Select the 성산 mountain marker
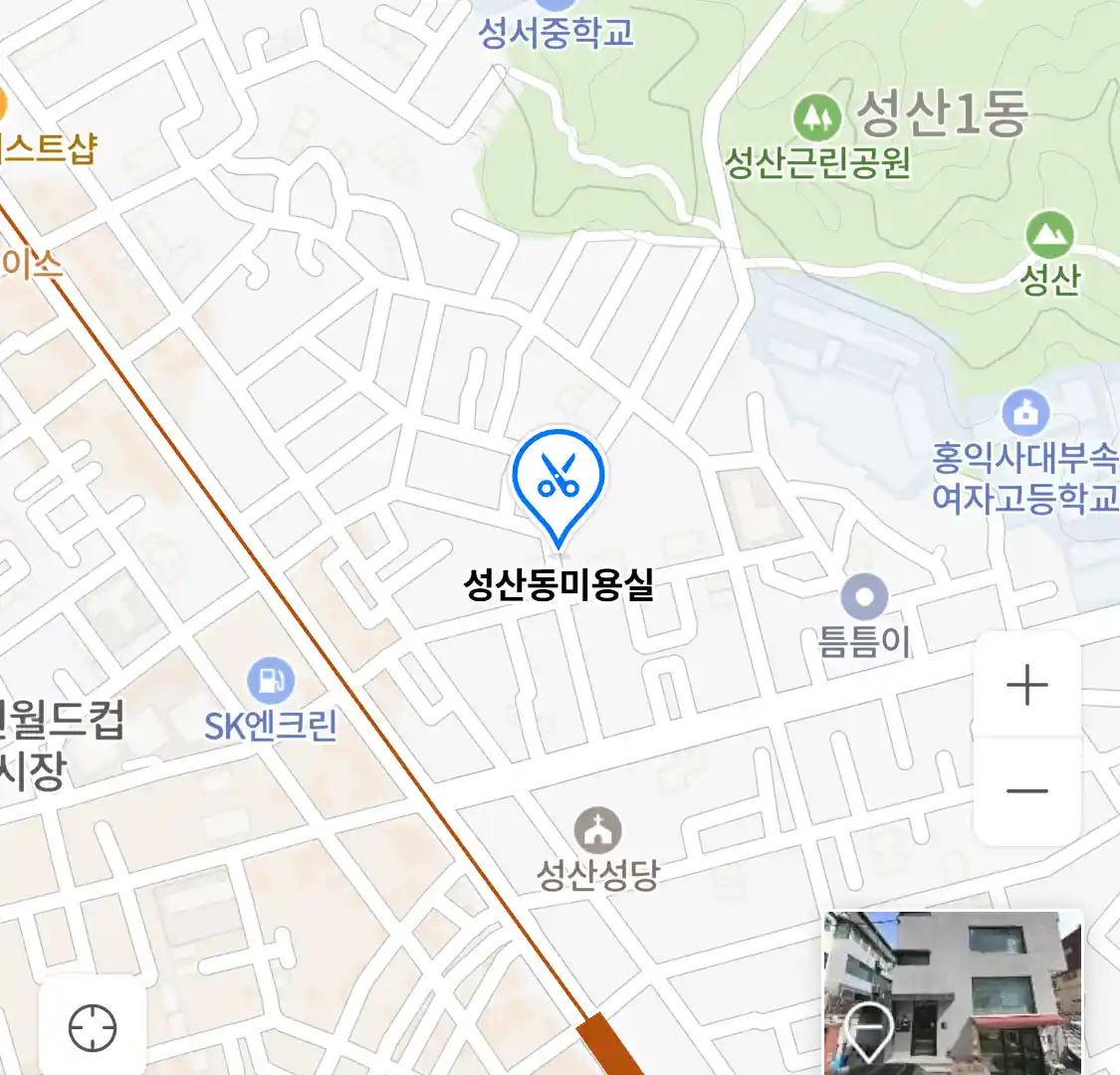1120x1075 pixels. point(1049,235)
